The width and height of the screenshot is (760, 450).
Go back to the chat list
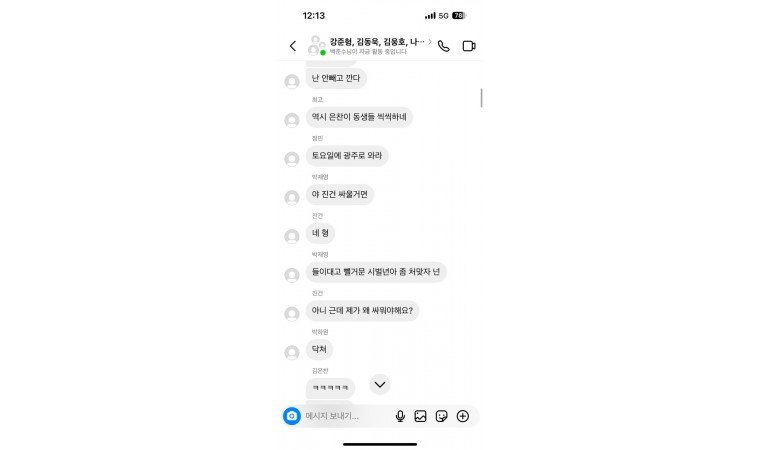tap(292, 46)
